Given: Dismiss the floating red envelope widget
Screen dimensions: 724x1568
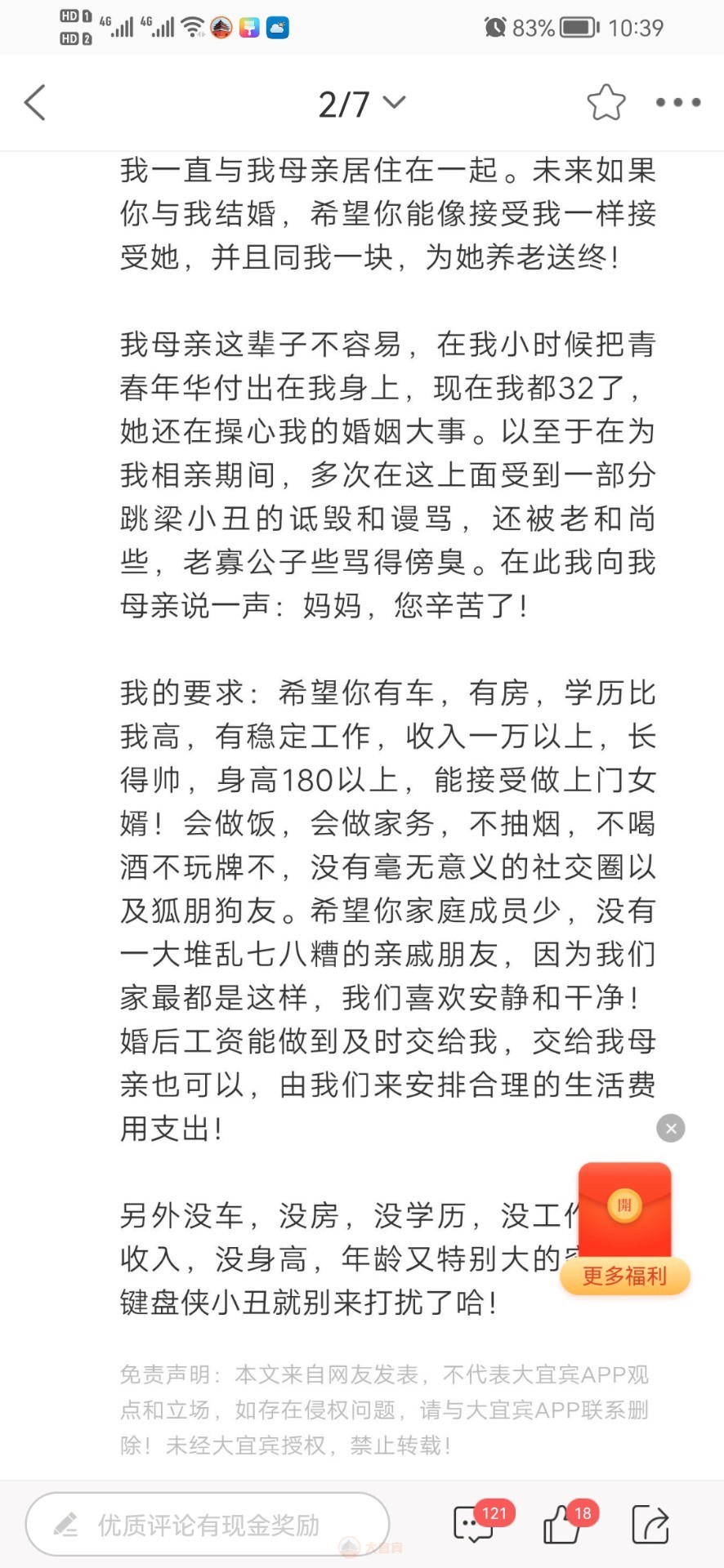Looking at the screenshot, I should coord(671,1129).
